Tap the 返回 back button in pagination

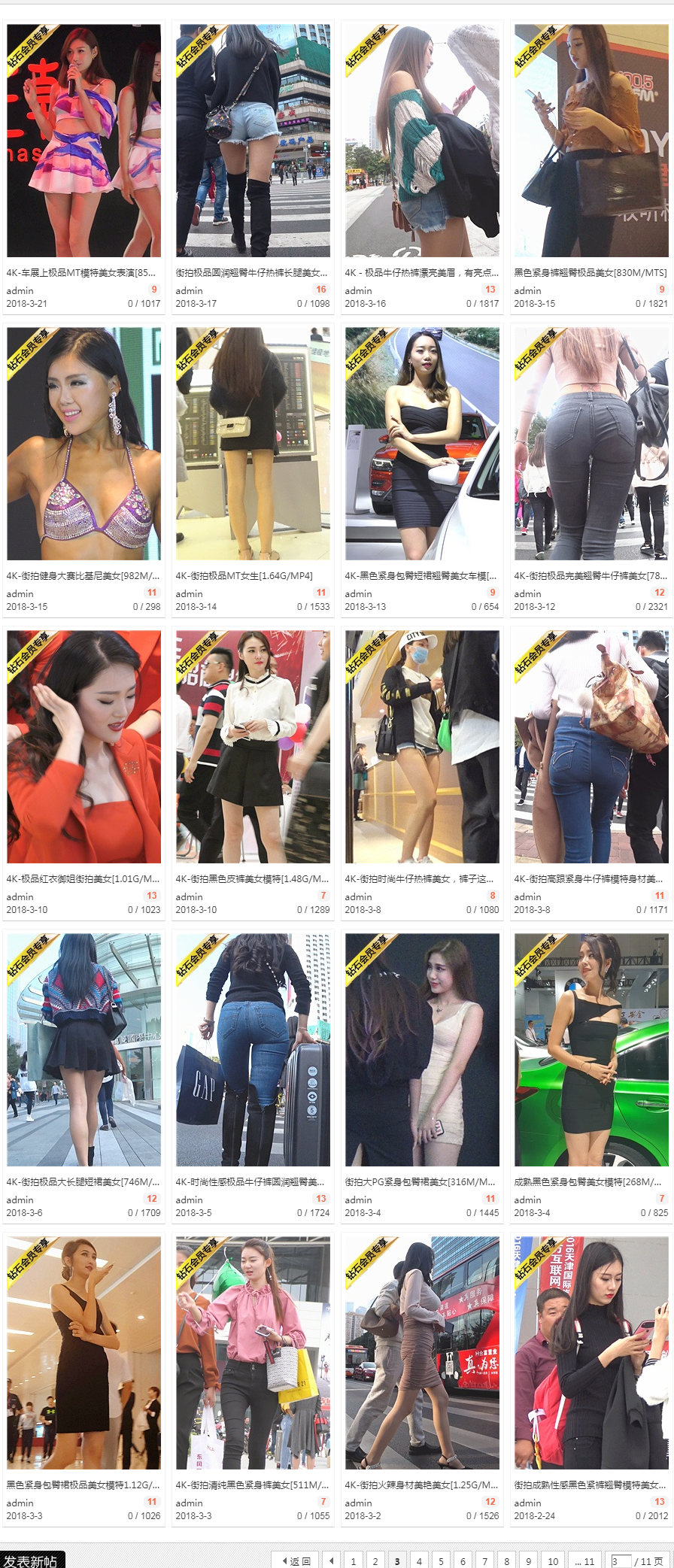296,1561
